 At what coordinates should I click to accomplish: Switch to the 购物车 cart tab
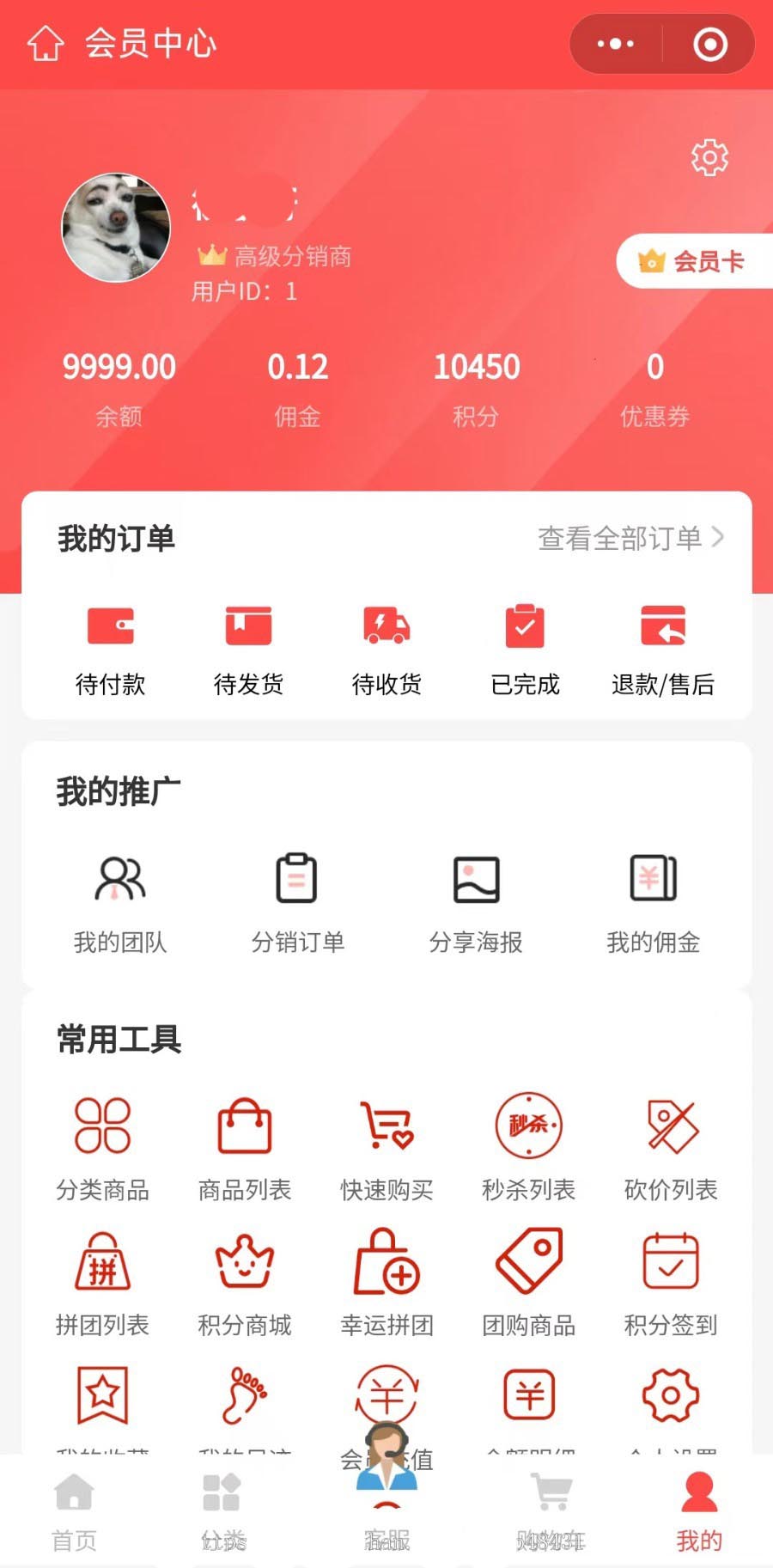point(551,1512)
